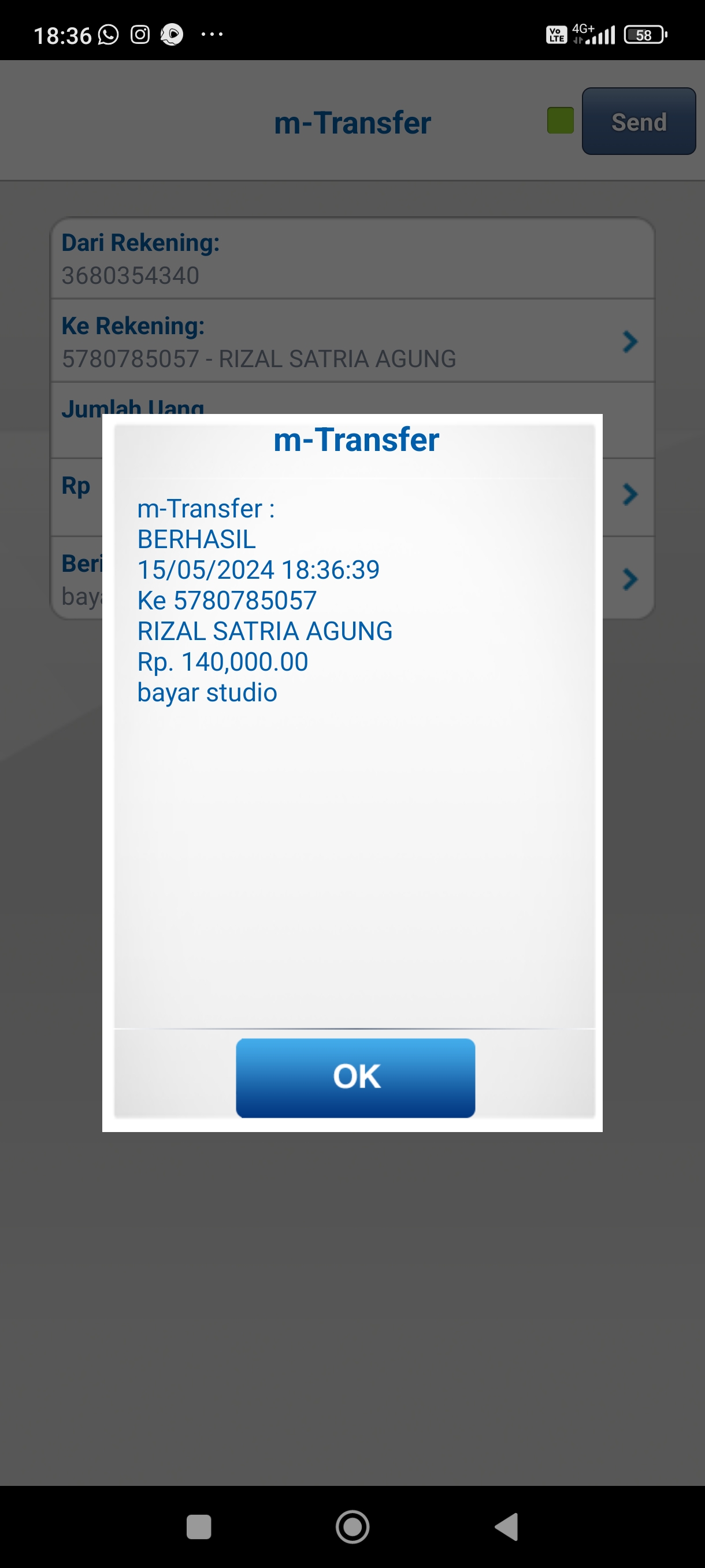The width and height of the screenshot is (705, 1568).
Task: Go to the system home screen
Action: coord(352,1526)
